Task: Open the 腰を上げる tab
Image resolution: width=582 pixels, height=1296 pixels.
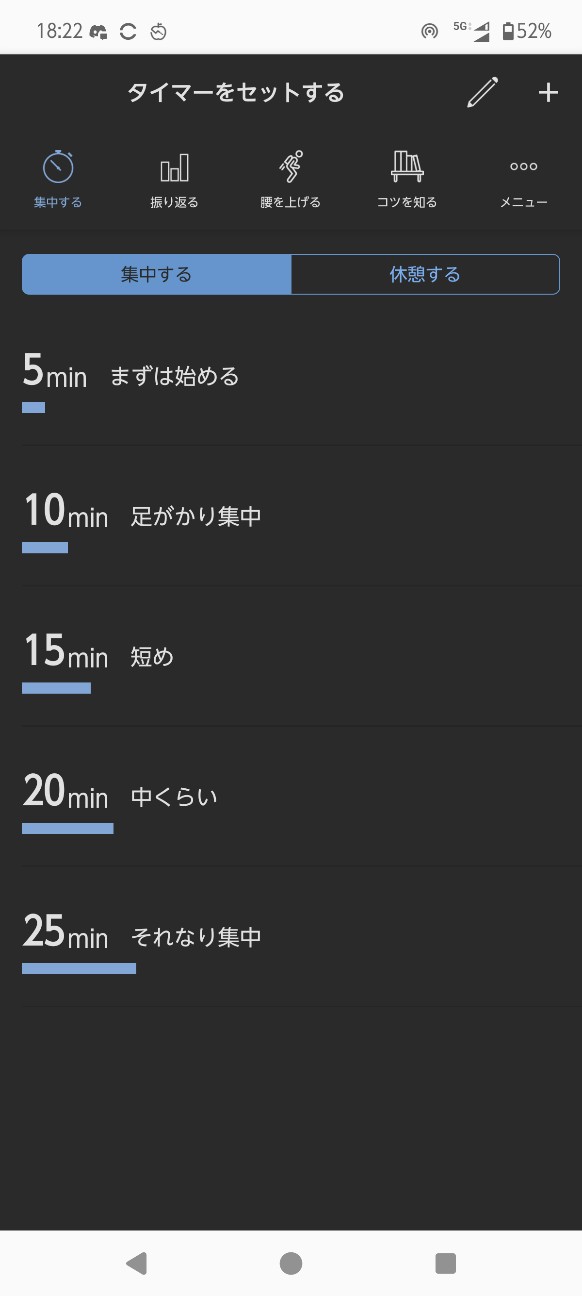Action: coord(291,180)
